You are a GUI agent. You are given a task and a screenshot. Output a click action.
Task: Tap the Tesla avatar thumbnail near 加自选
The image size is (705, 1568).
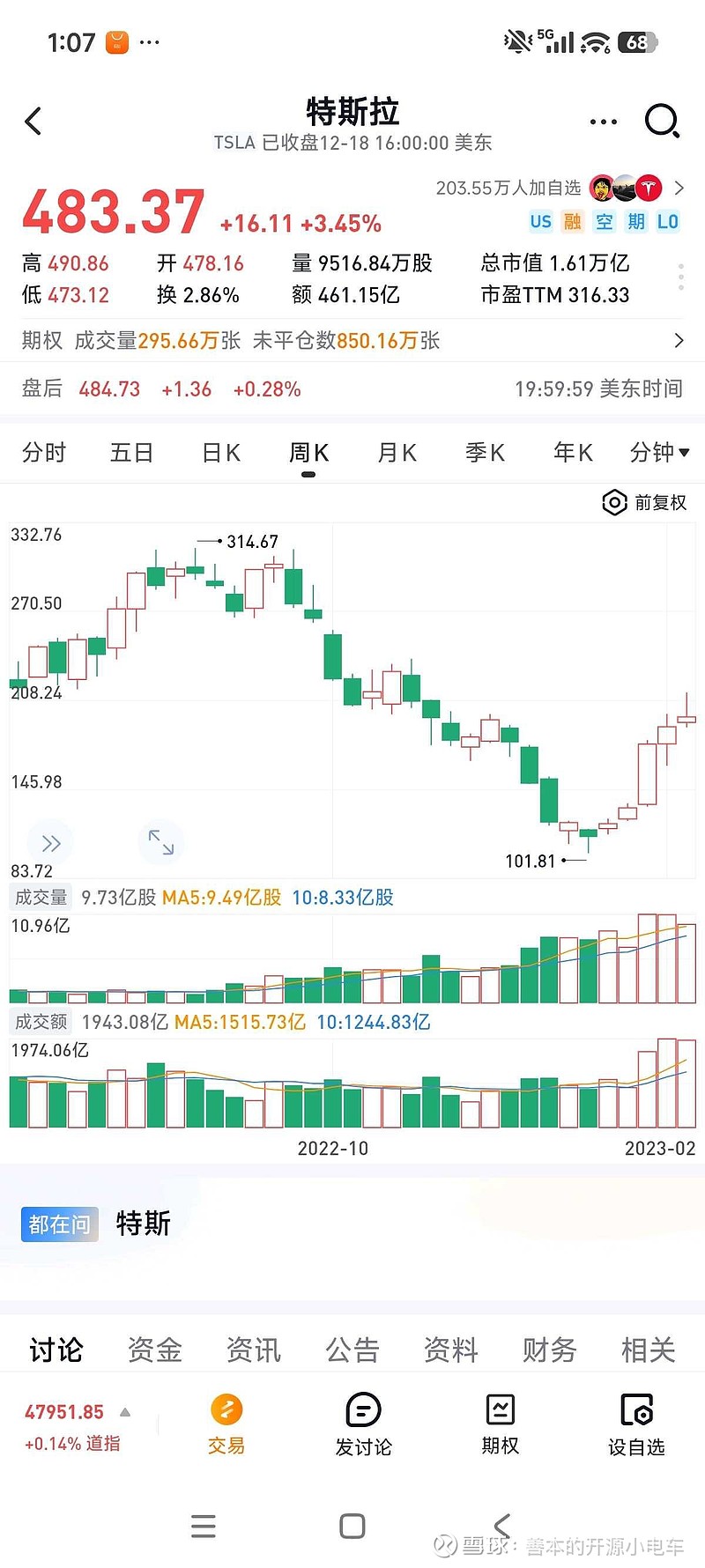click(x=649, y=187)
